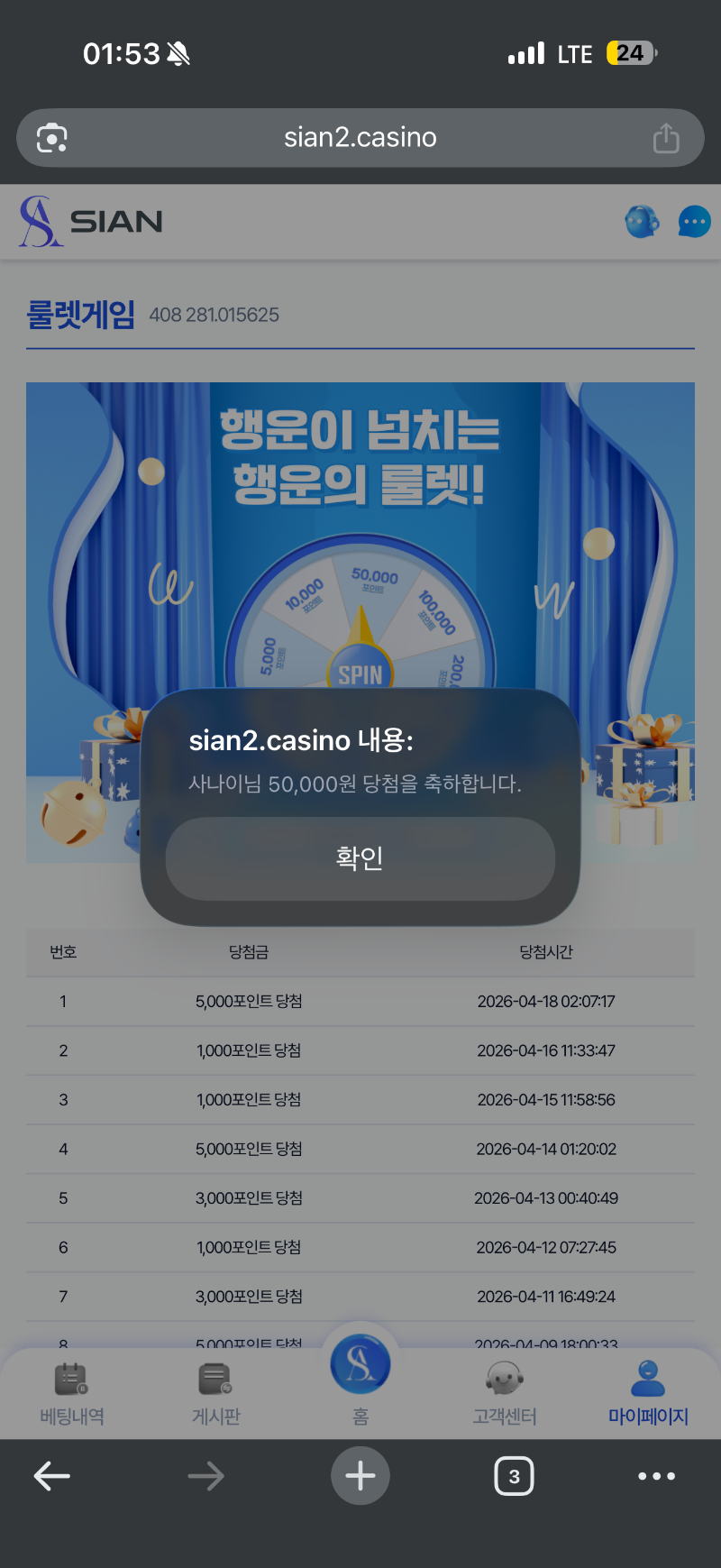This screenshot has width=721, height=1568.
Task: Open a new browser tab
Action: pos(360,1476)
